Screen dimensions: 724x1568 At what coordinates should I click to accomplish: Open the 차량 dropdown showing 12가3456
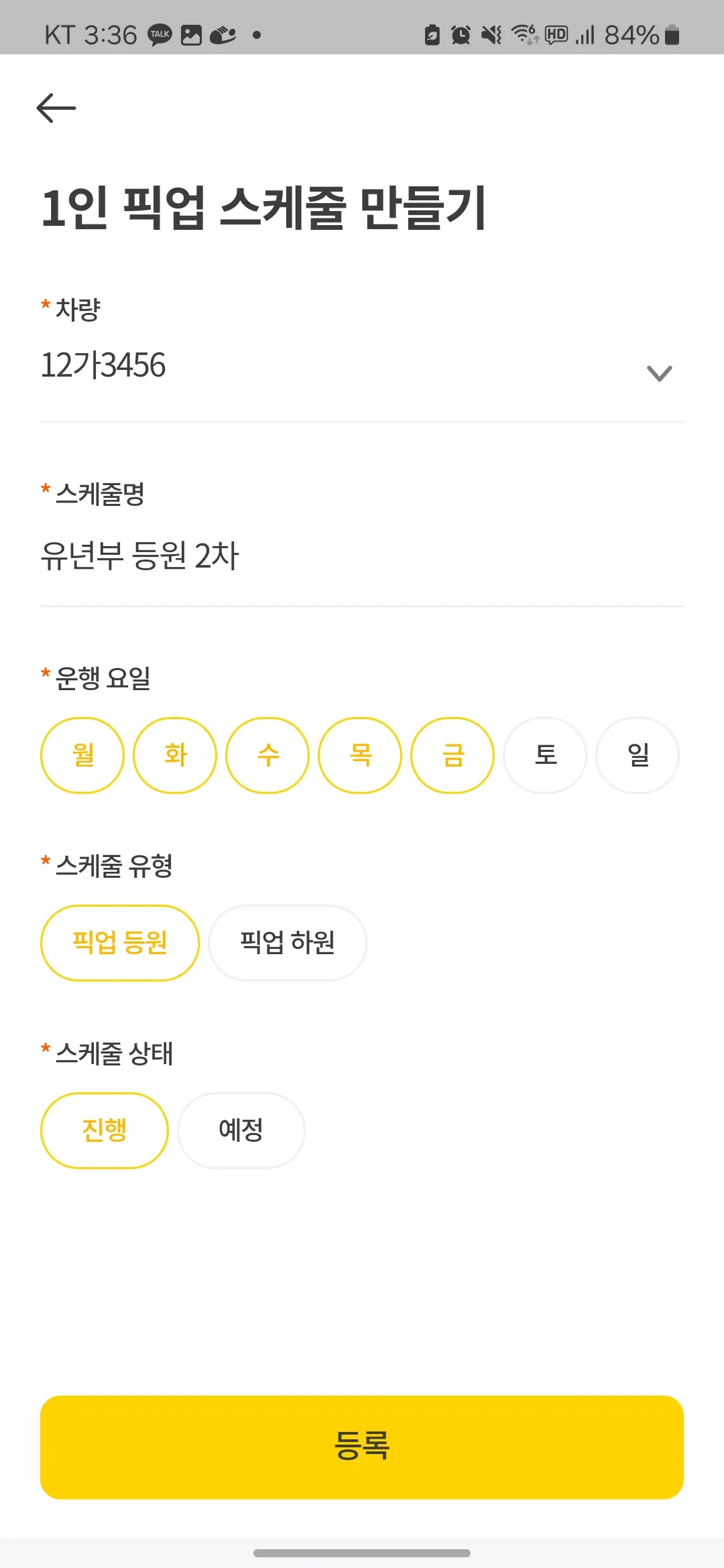tap(362, 367)
